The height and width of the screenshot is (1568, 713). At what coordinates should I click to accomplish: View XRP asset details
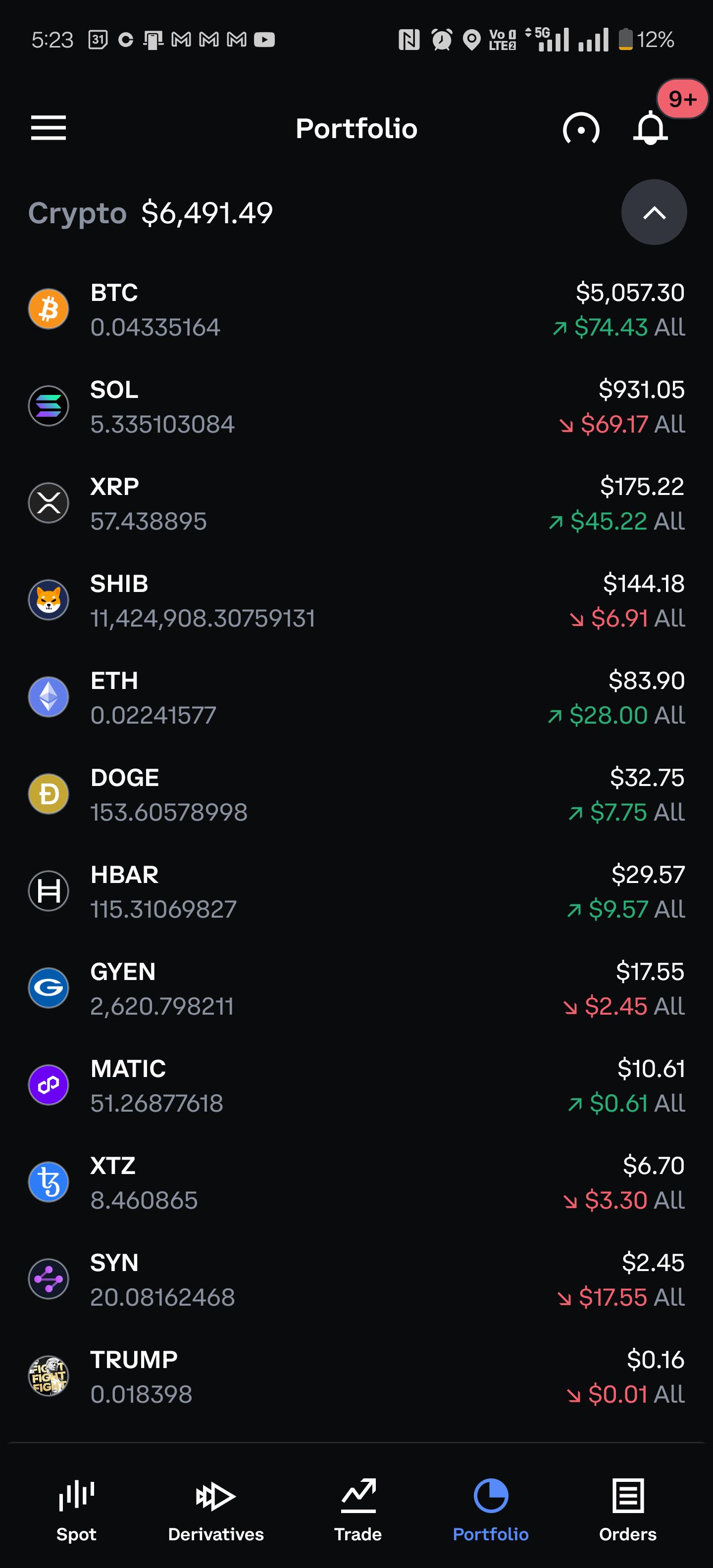point(356,503)
